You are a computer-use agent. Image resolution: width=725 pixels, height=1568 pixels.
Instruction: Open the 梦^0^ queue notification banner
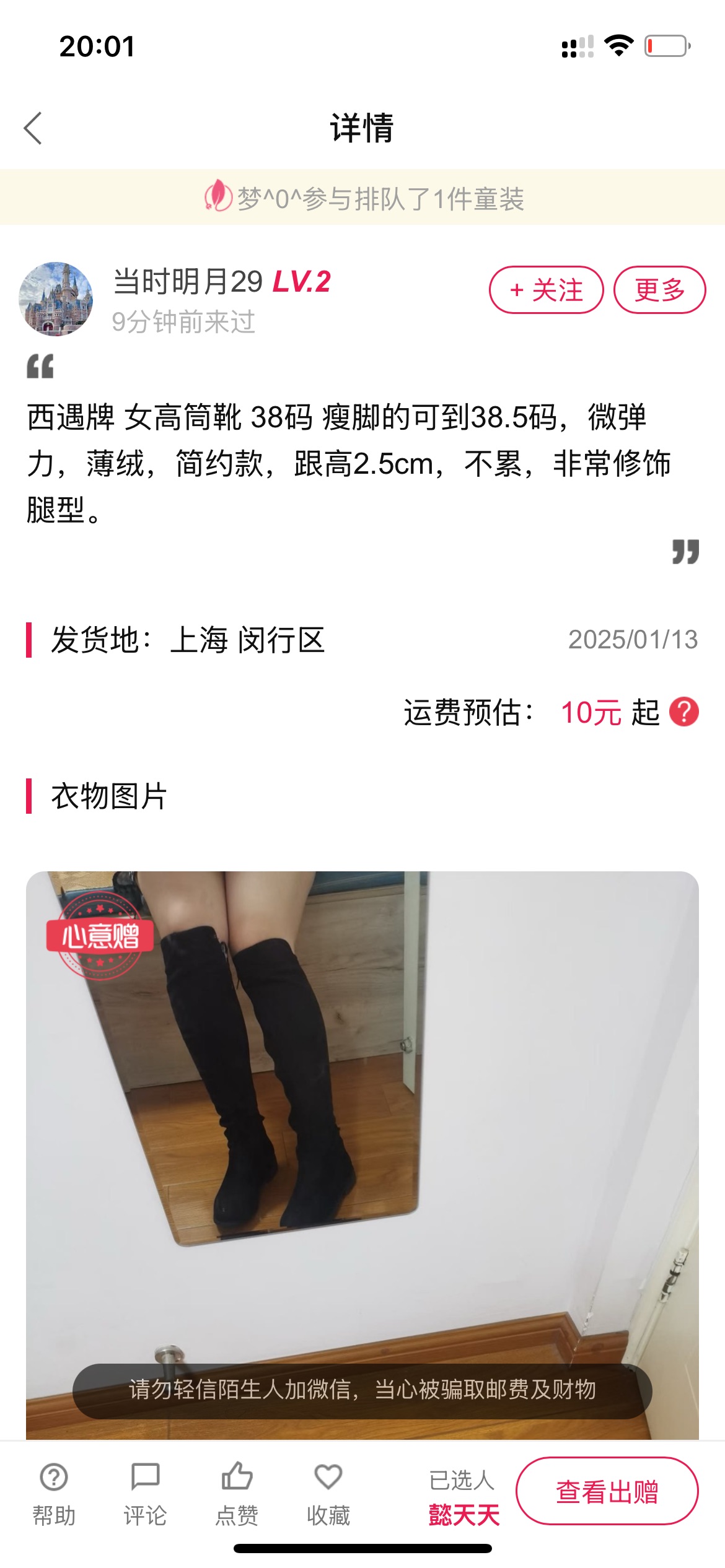[x=362, y=197]
